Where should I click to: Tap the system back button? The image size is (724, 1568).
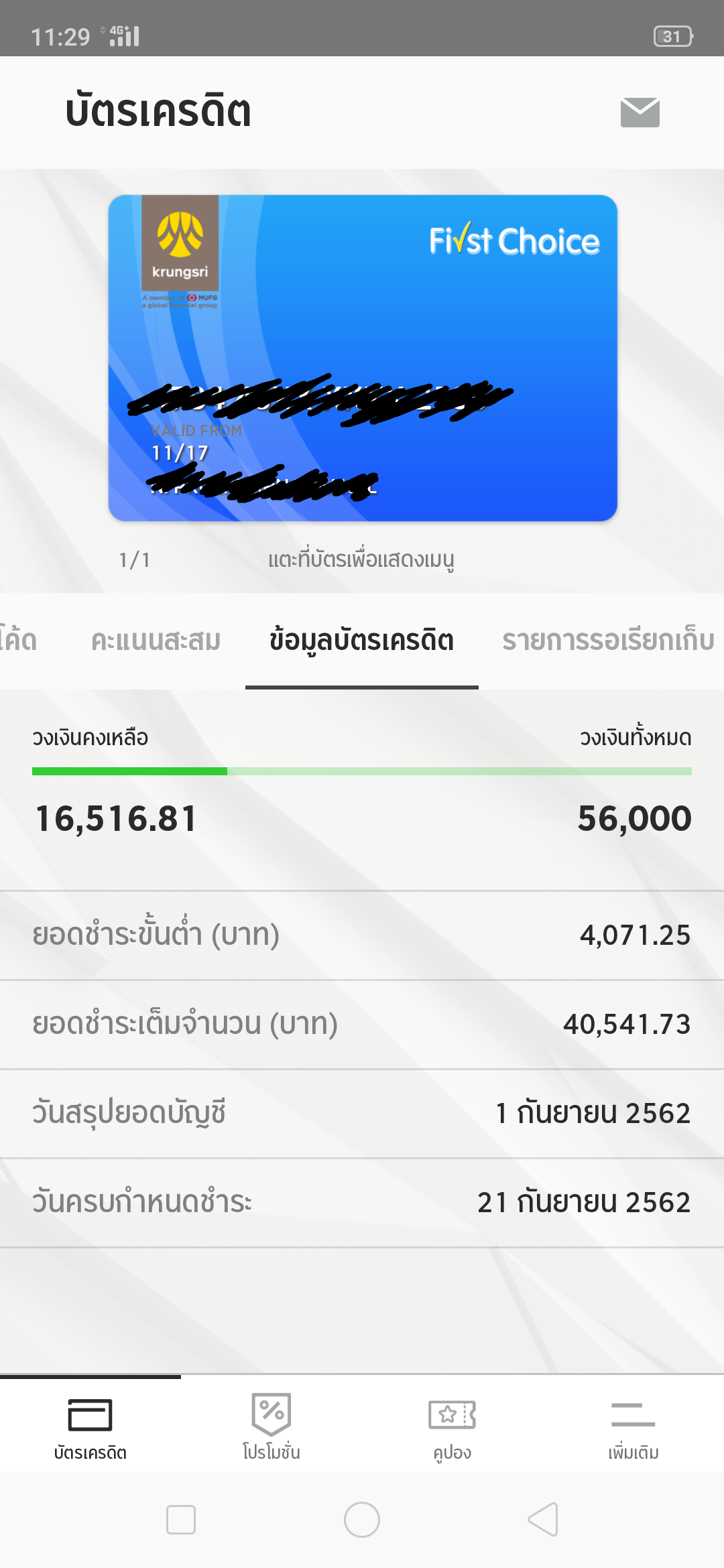(x=543, y=1519)
